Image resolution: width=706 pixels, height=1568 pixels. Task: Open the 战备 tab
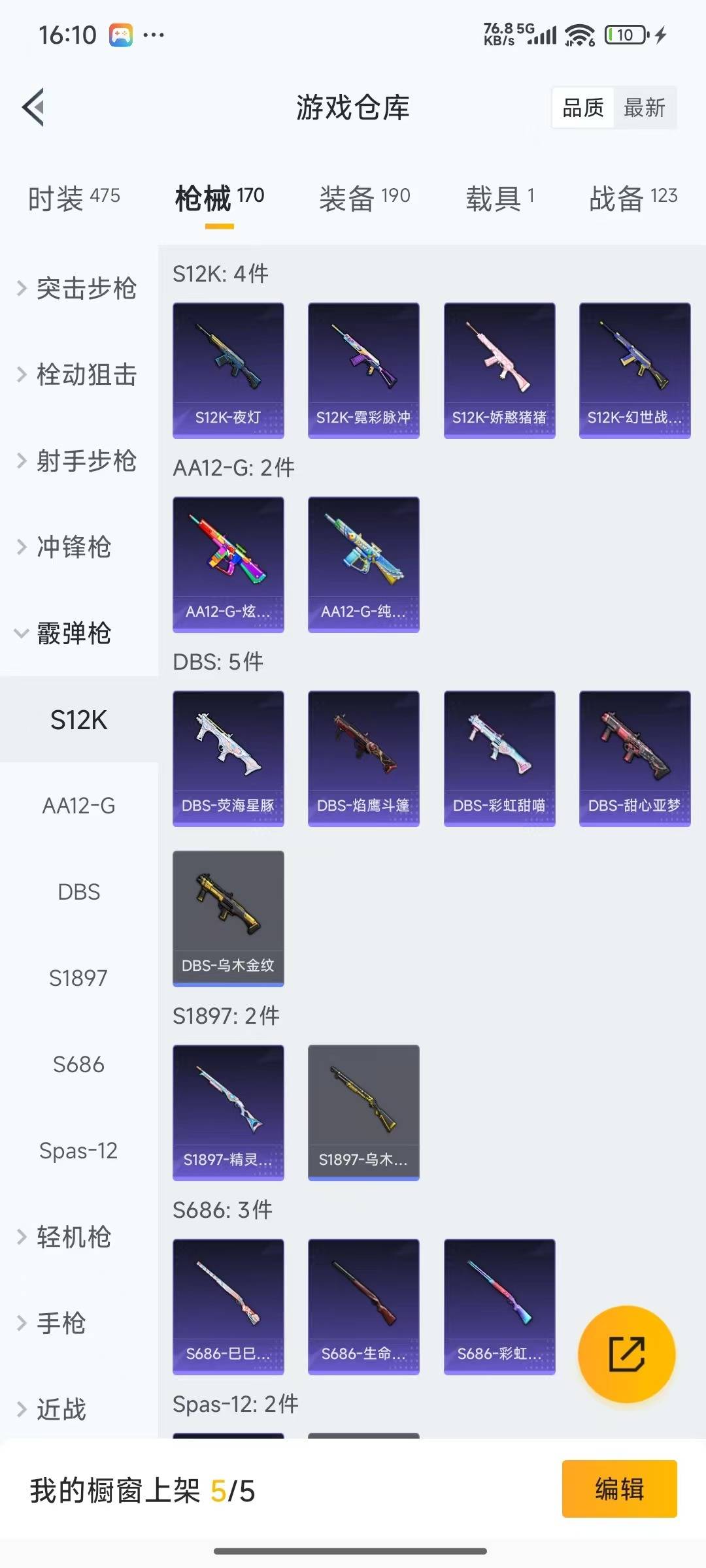633,197
